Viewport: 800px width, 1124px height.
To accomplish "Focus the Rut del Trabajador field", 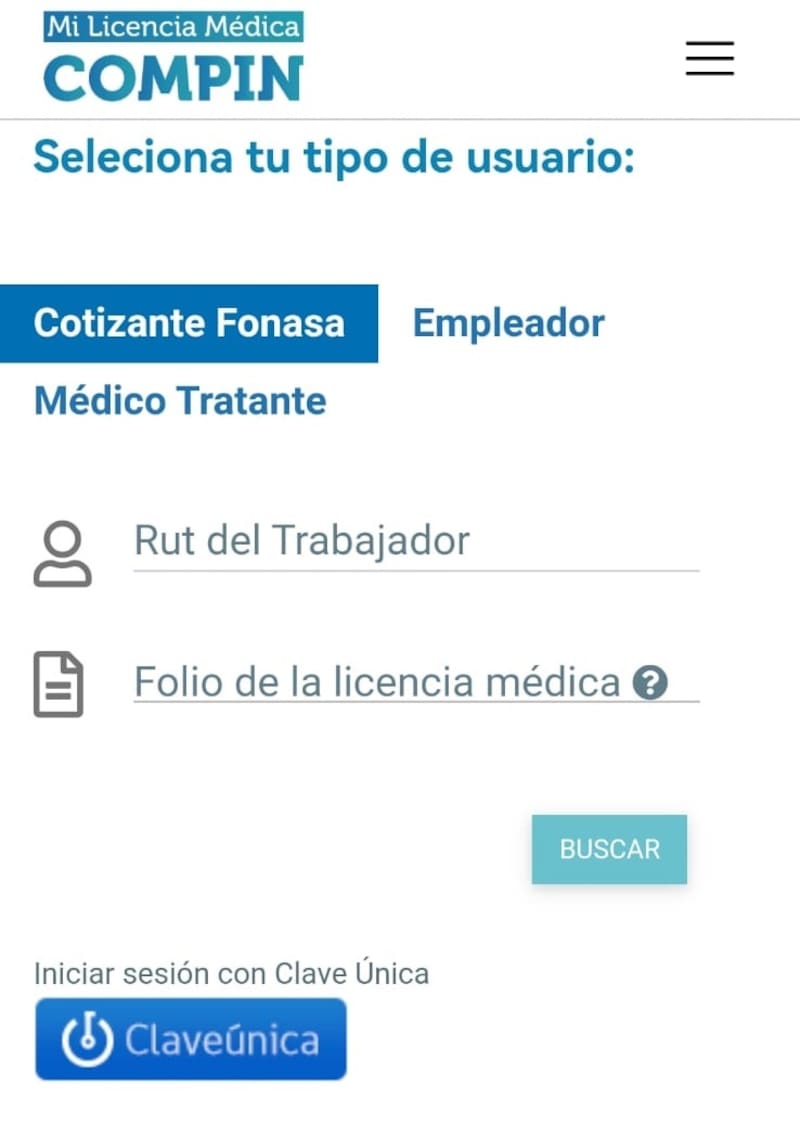I will coord(415,542).
